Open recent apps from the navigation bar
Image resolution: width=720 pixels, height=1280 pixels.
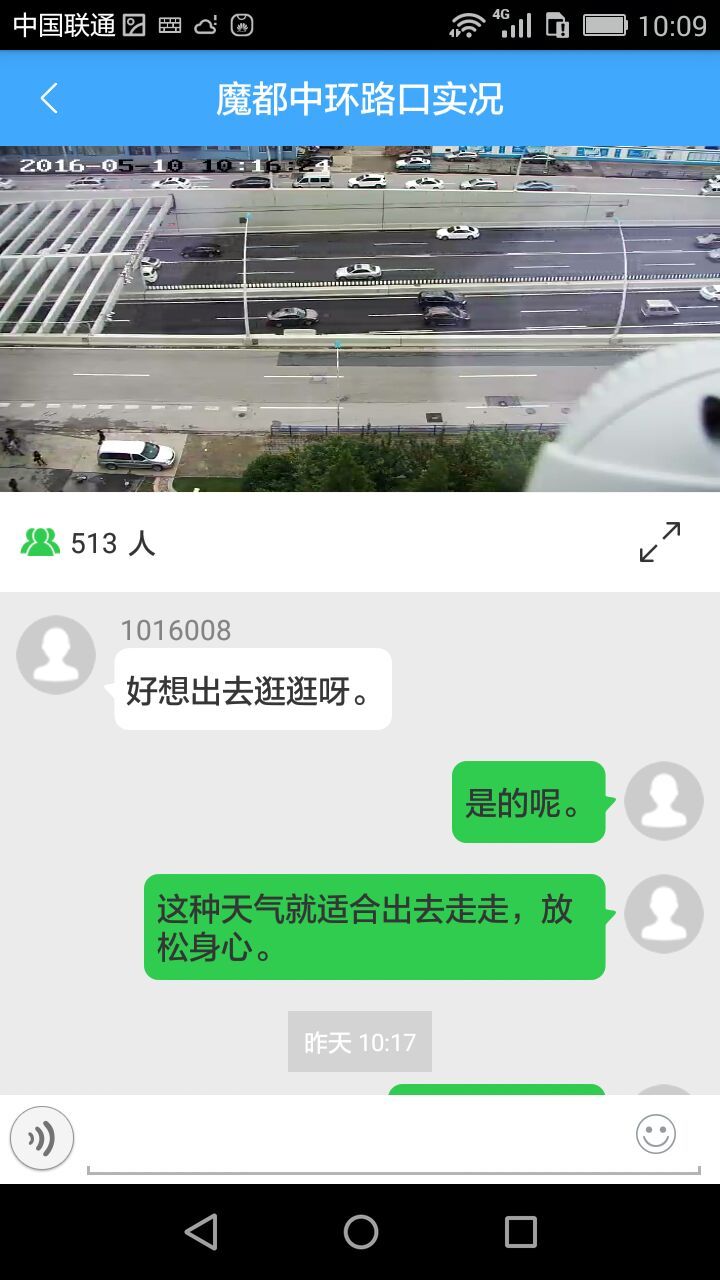520,1232
